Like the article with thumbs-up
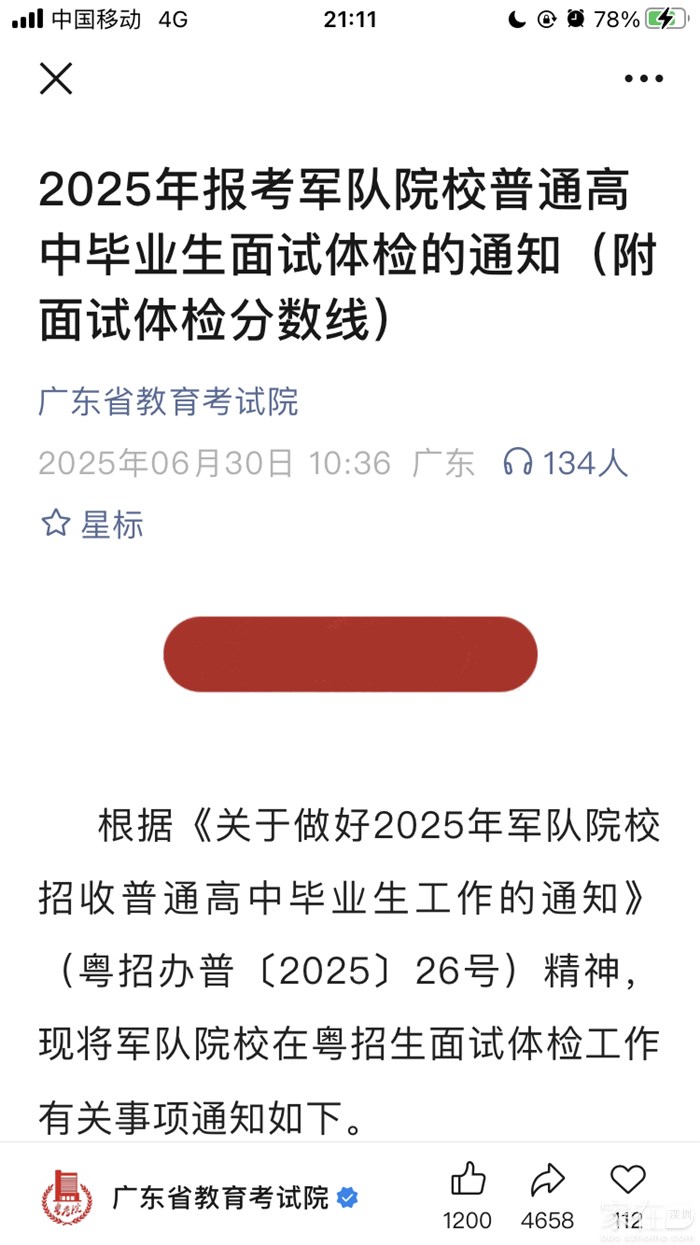 [468, 1182]
